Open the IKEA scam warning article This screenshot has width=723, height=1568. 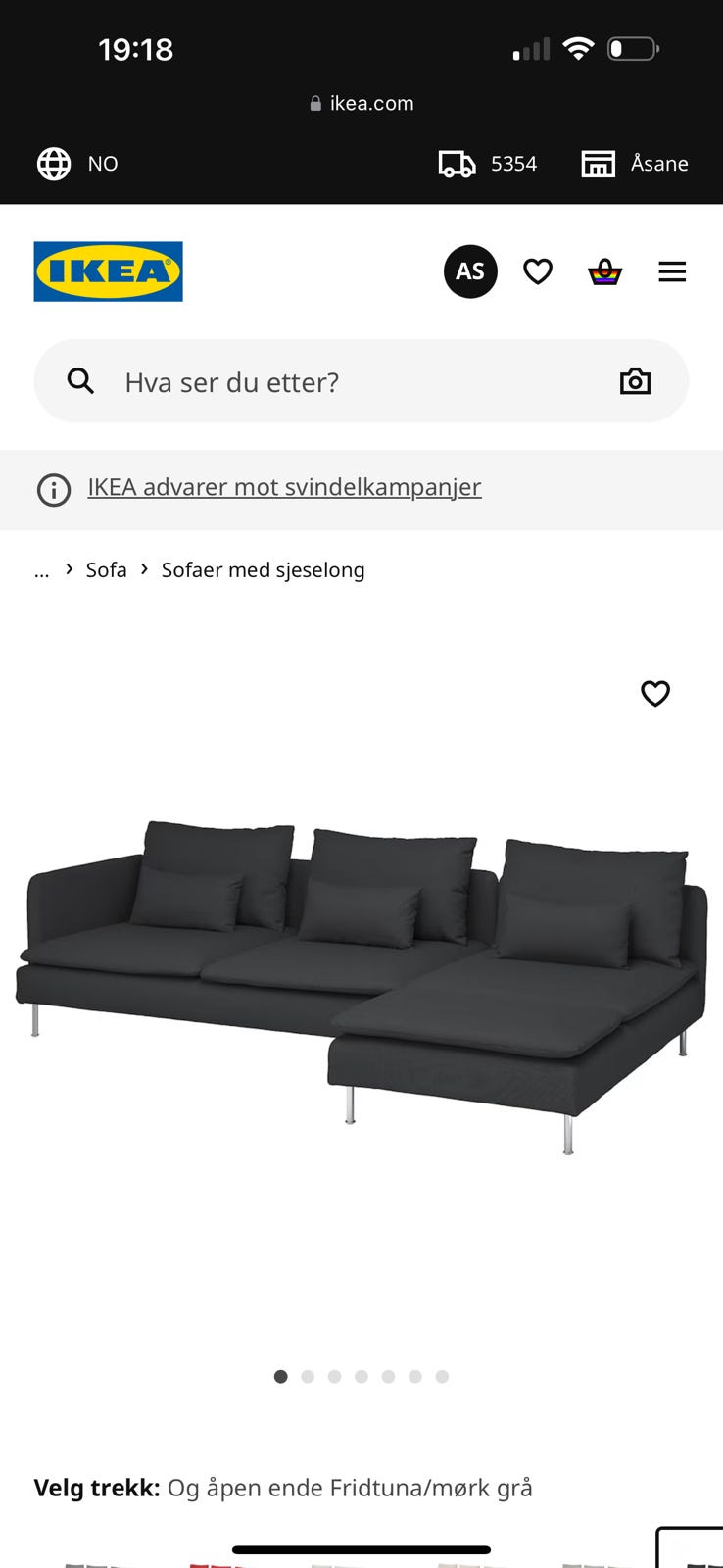coord(283,487)
